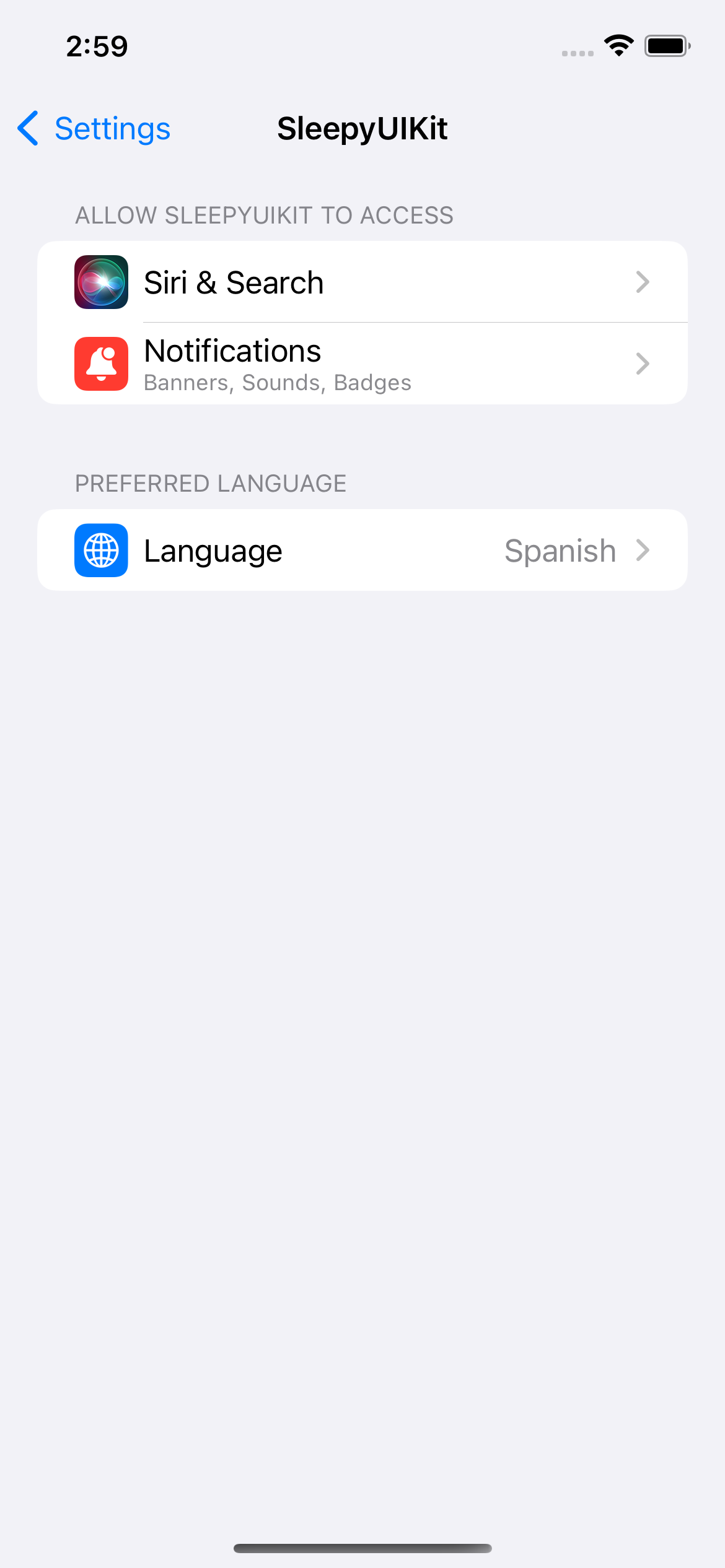The width and height of the screenshot is (725, 1568).
Task: Open Siri & Search settings via the Siri icon
Action: pos(101,282)
